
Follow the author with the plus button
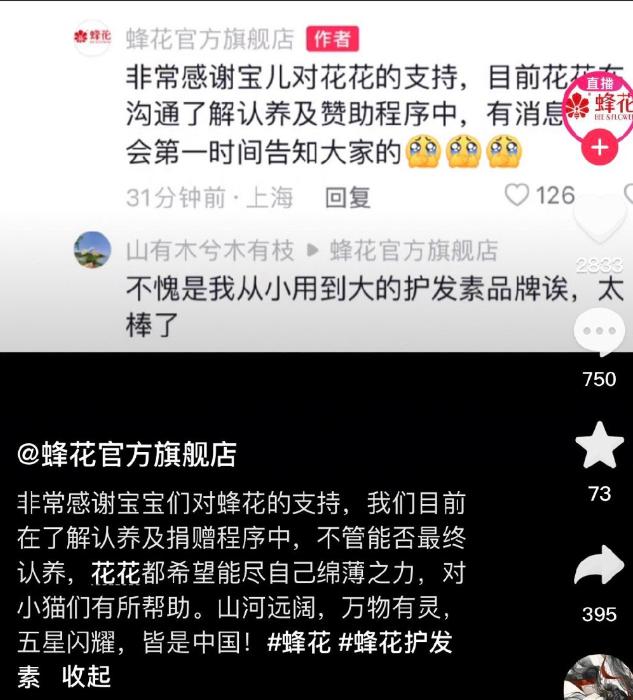pos(599,148)
